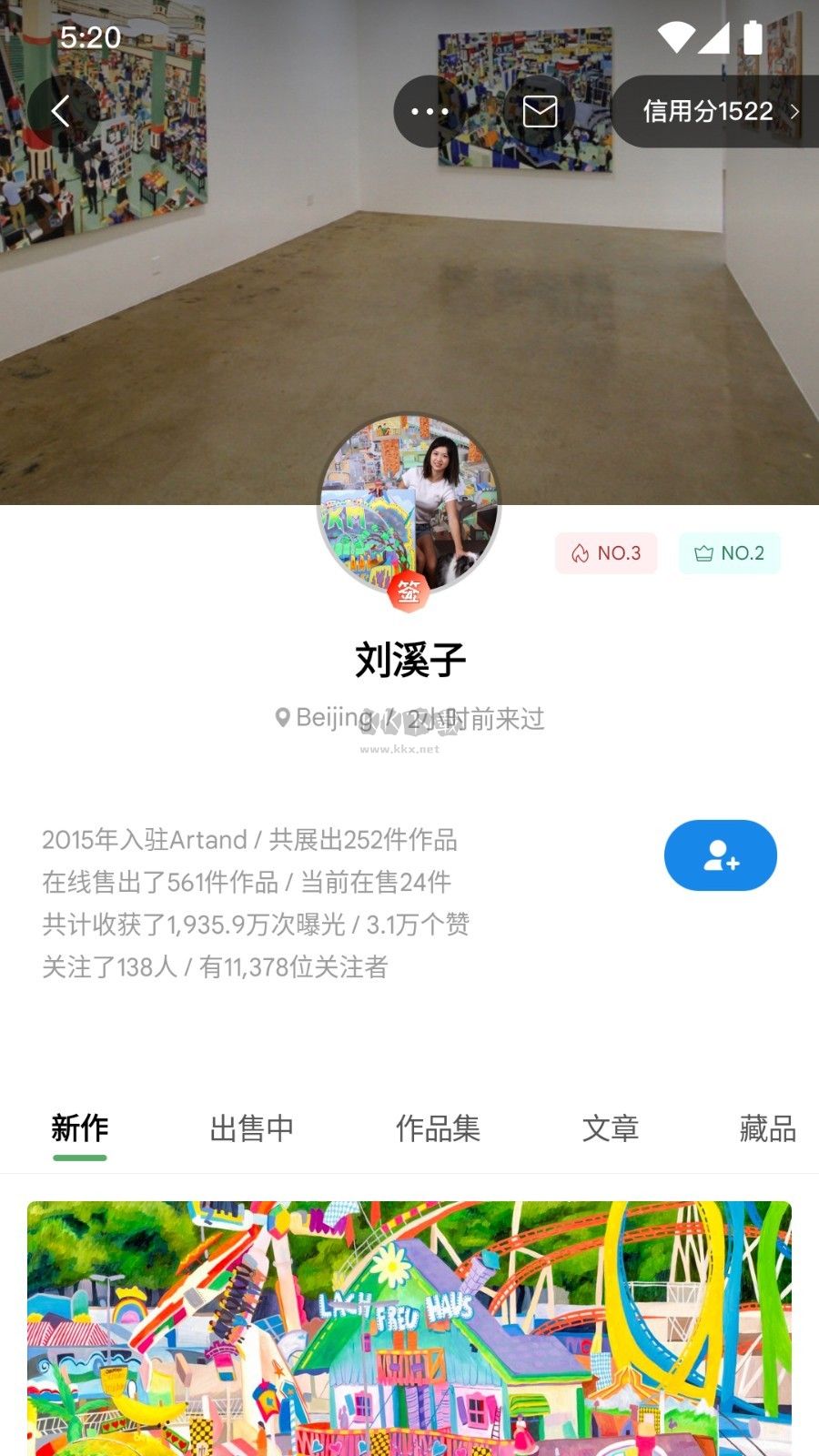The width and height of the screenshot is (819, 1456).
Task: Open the 文章 section
Action: coord(613,1128)
